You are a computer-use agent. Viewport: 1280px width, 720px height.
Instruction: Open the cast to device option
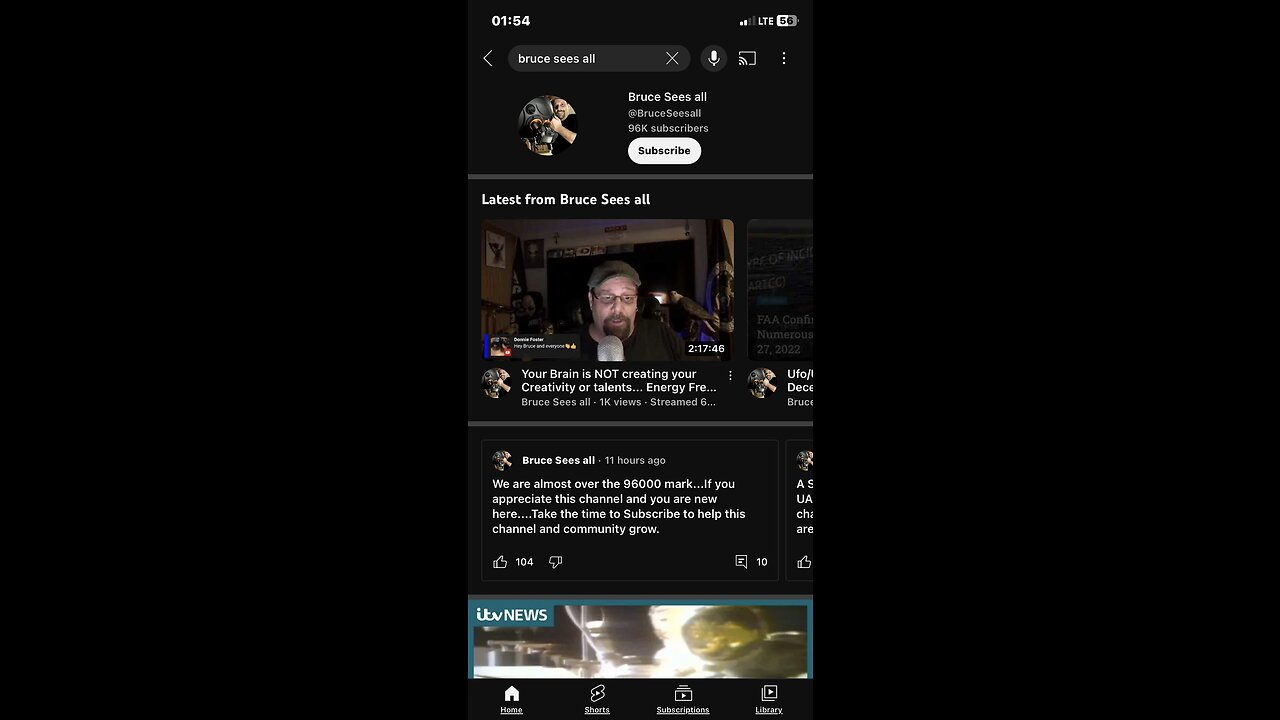pos(747,59)
